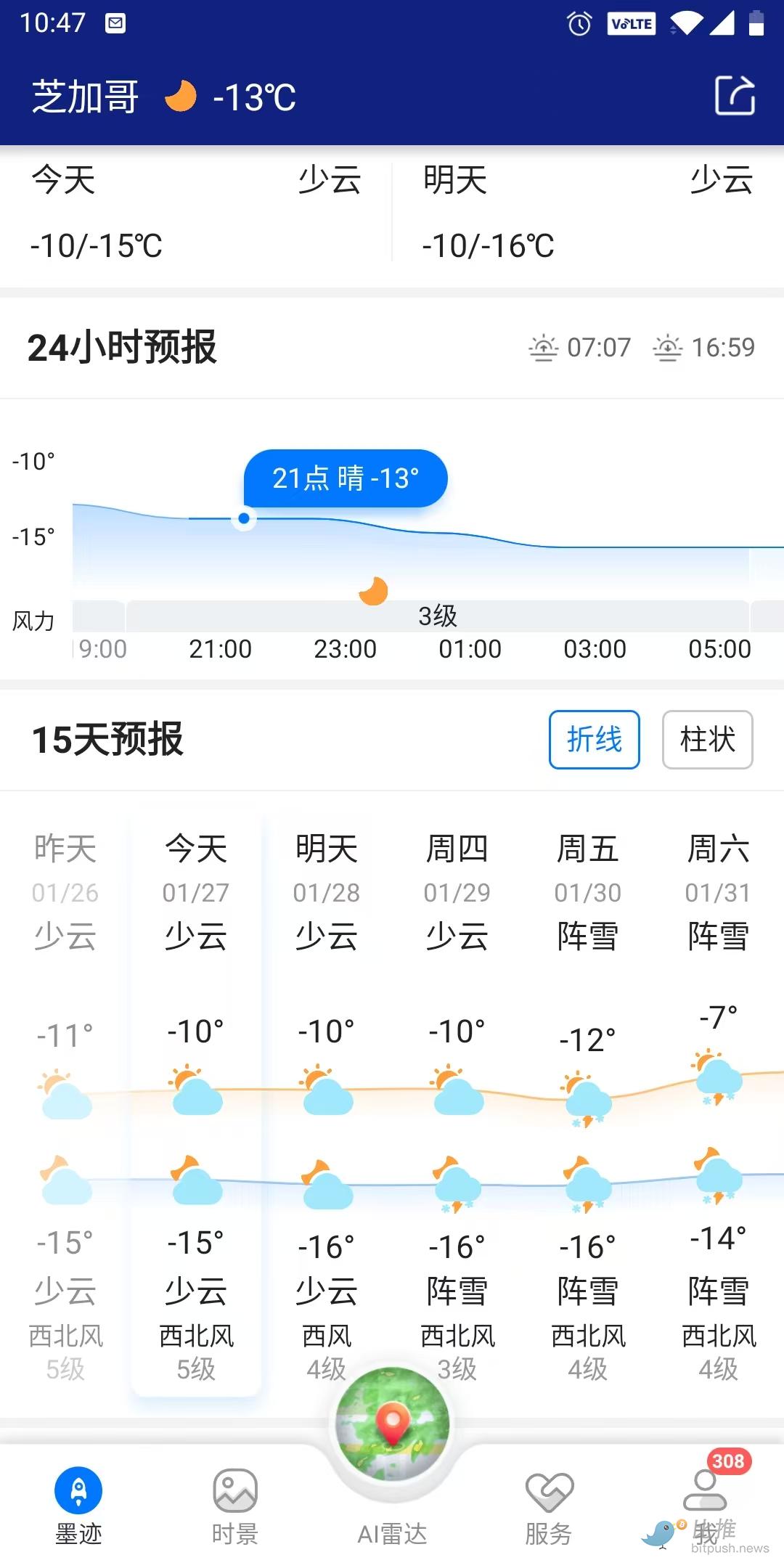Open today's 今天 forecast card
Screen dimensions: 784x1568
pos(196,212)
